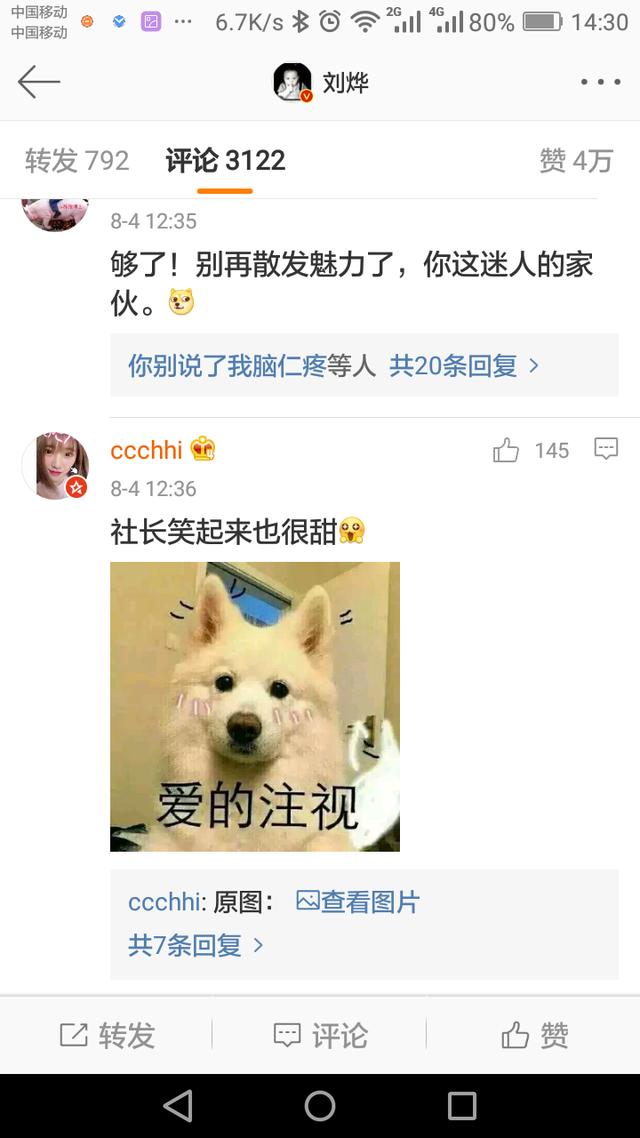Tap the 查看图片 link
The width and height of the screenshot is (640, 1138).
tap(358, 902)
